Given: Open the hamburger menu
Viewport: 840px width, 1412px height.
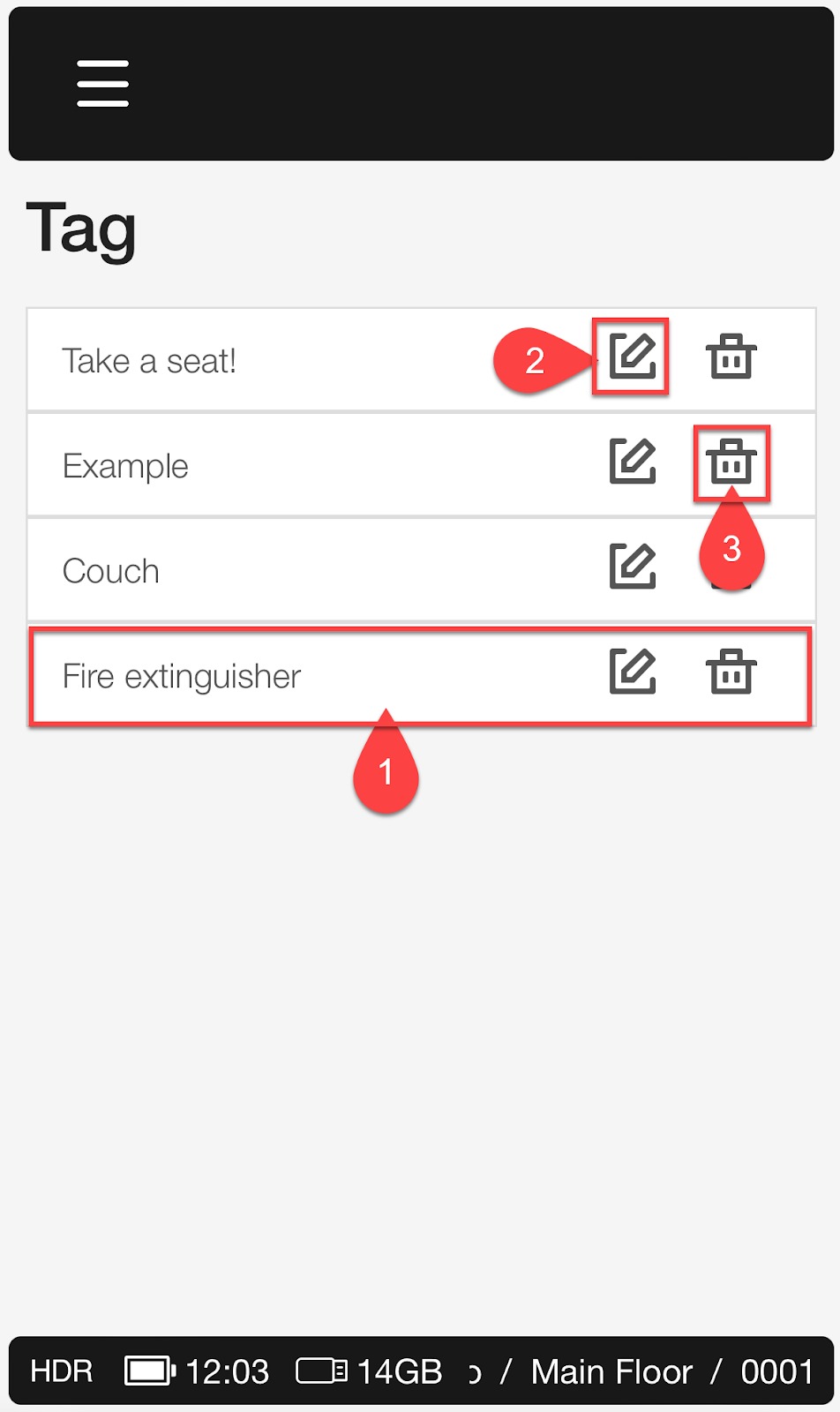Looking at the screenshot, I should point(102,84).
